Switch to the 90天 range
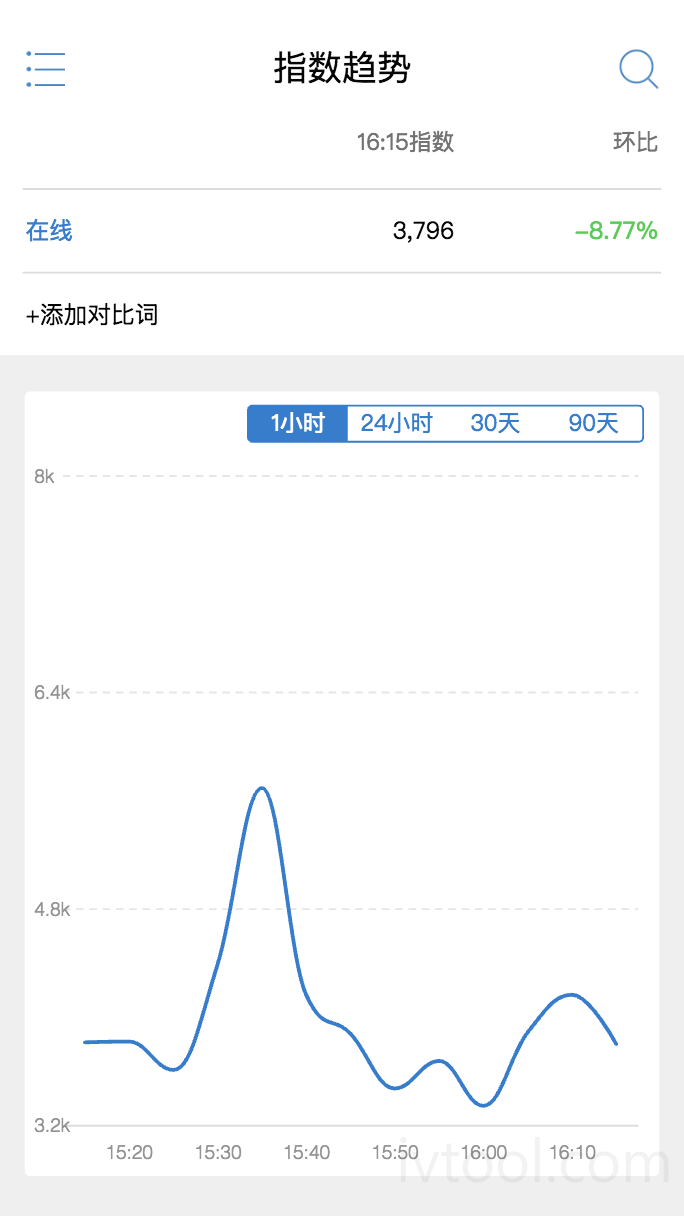 [x=594, y=423]
